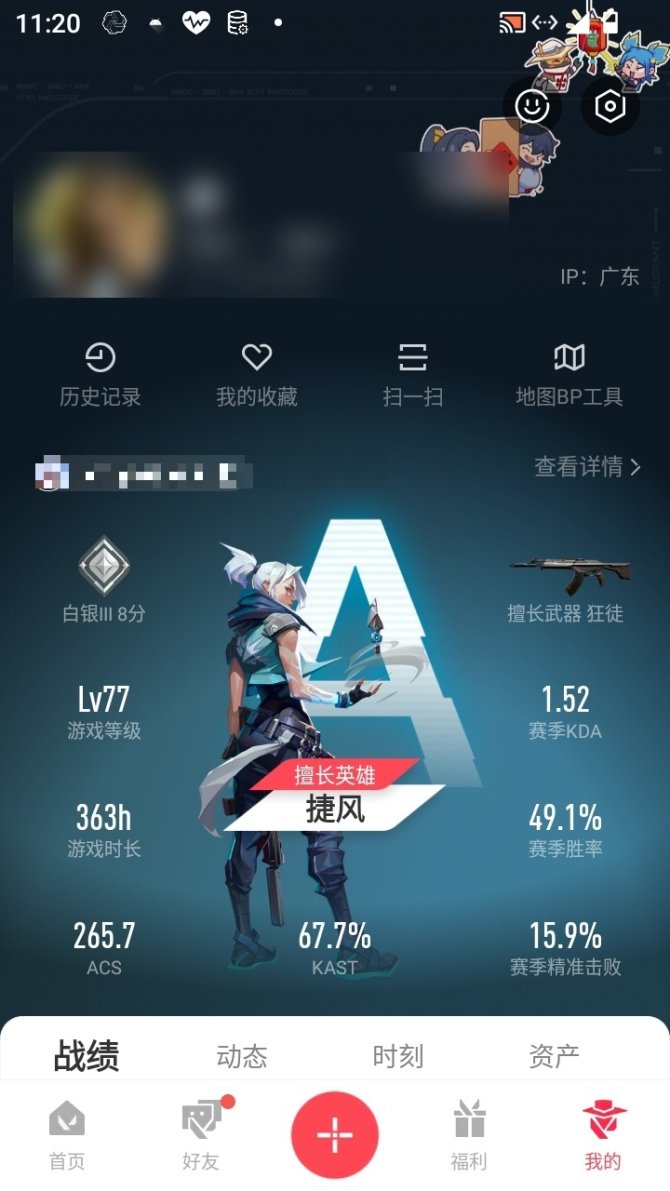Viewport: 670px width, 1191px height.
Task: Switch to the 时刻 tab
Action: tap(398, 1055)
